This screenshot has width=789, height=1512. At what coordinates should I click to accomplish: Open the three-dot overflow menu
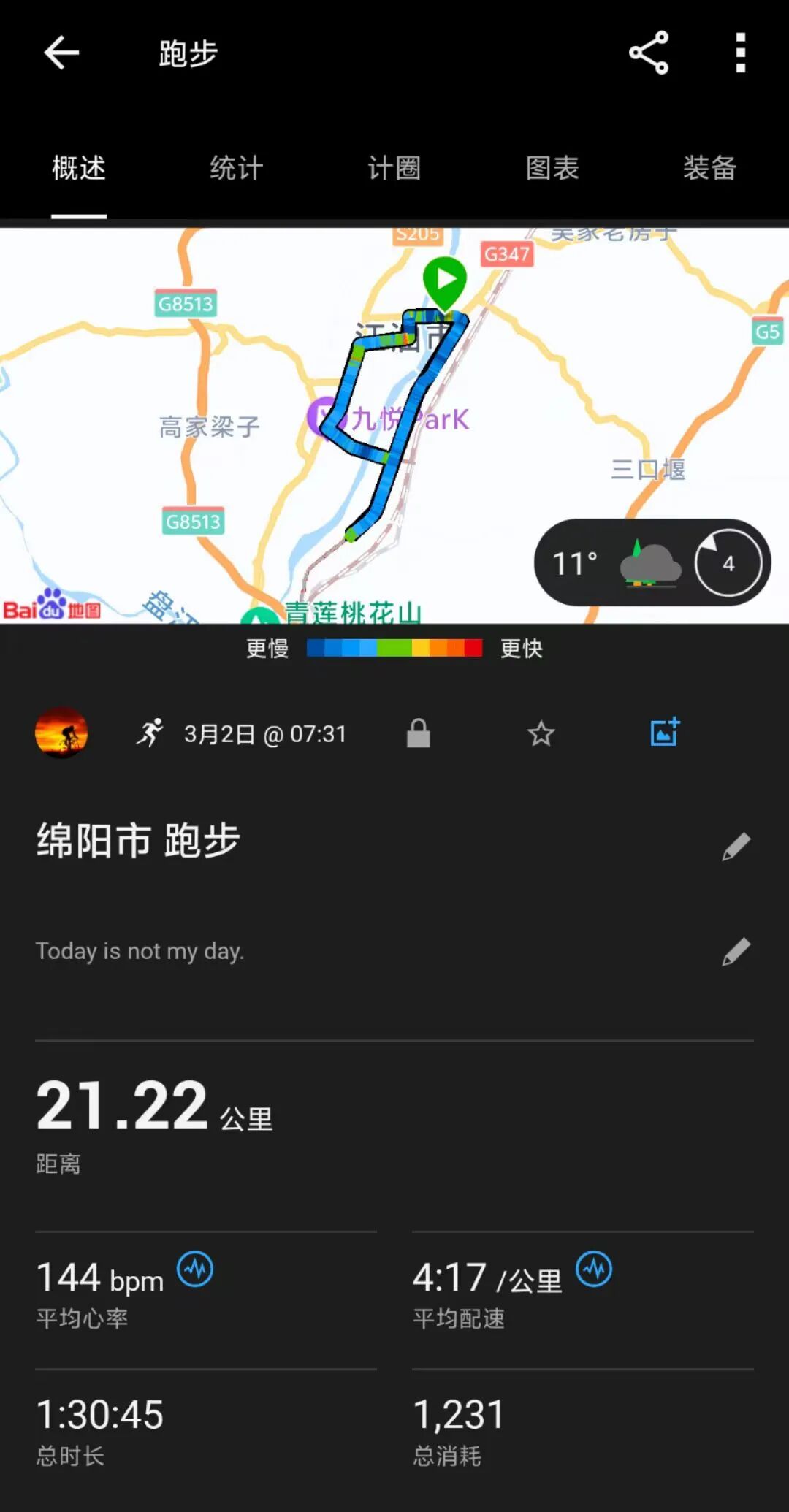[x=741, y=53]
